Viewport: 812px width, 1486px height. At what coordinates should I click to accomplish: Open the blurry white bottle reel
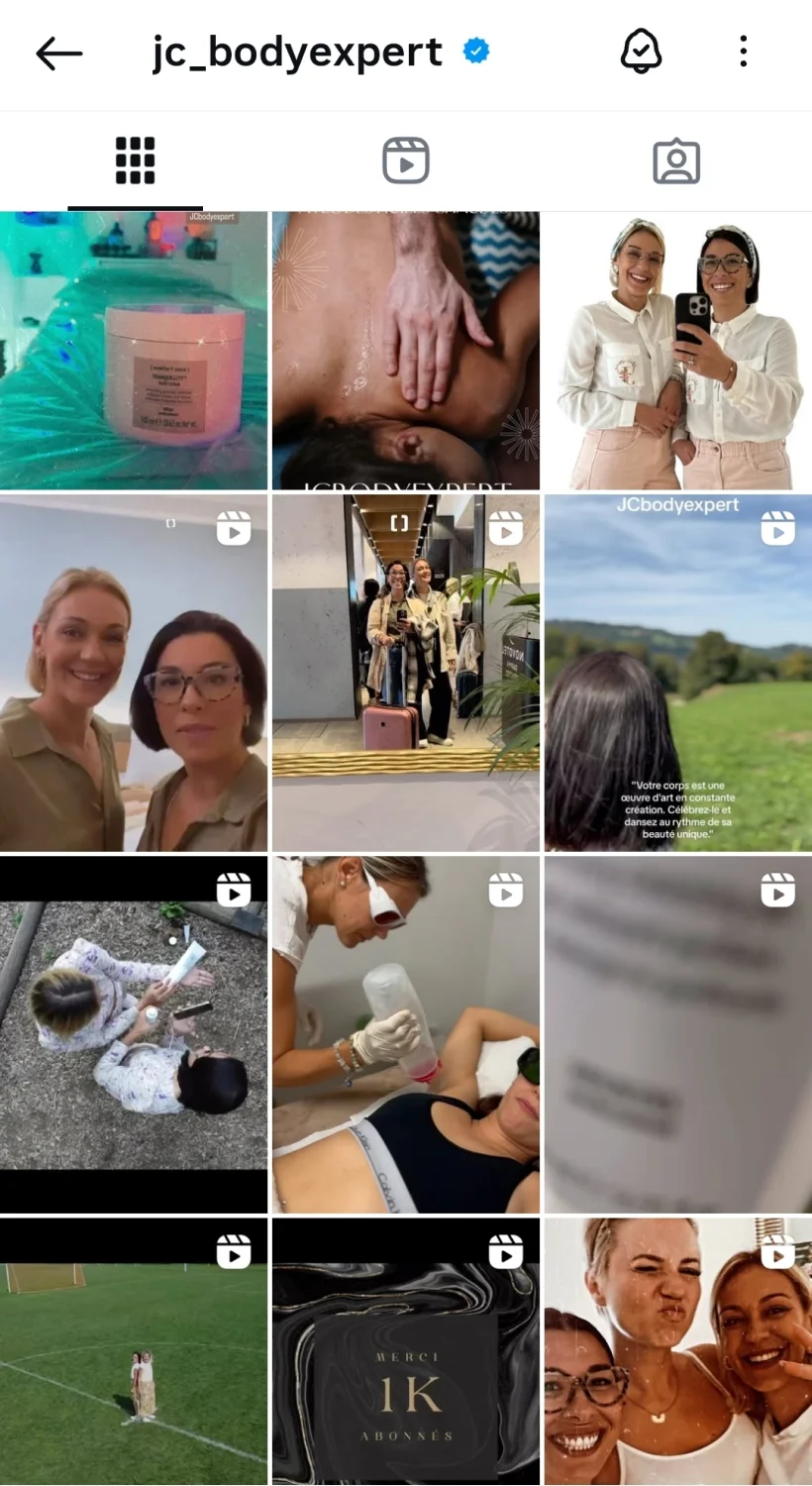pyautogui.click(x=678, y=1035)
